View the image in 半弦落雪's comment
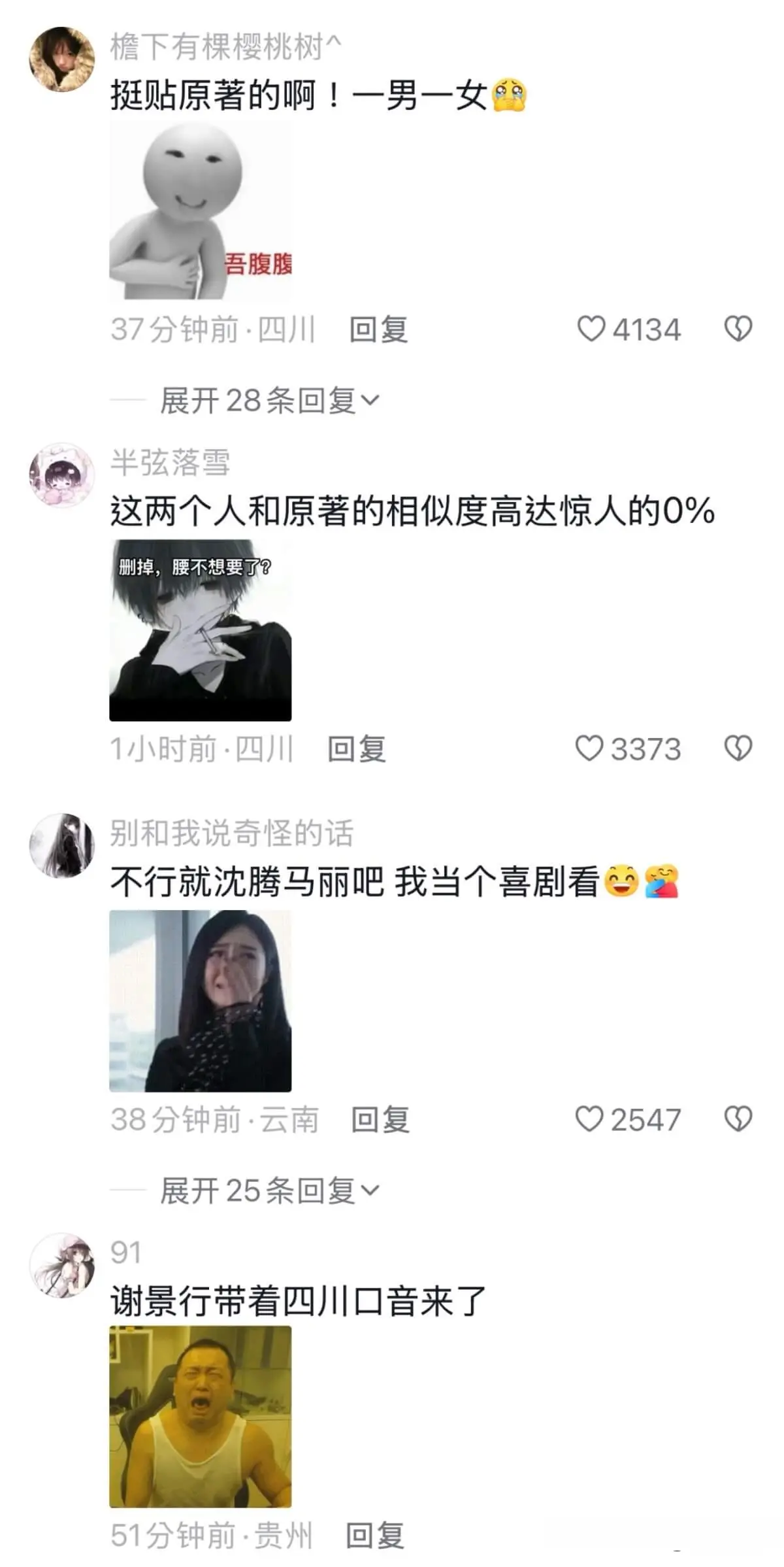The height and width of the screenshot is (1567, 784). (x=200, y=630)
